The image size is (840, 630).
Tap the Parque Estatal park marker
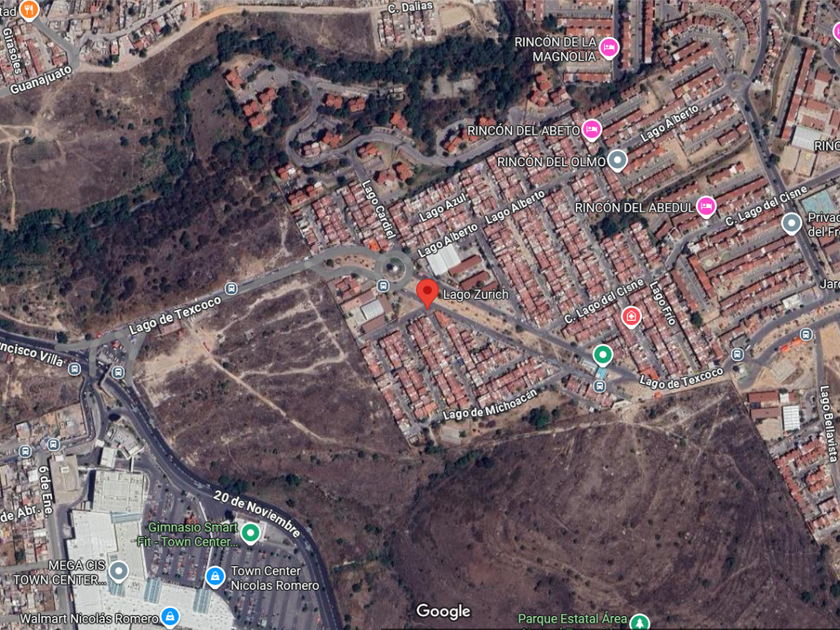(x=639, y=622)
